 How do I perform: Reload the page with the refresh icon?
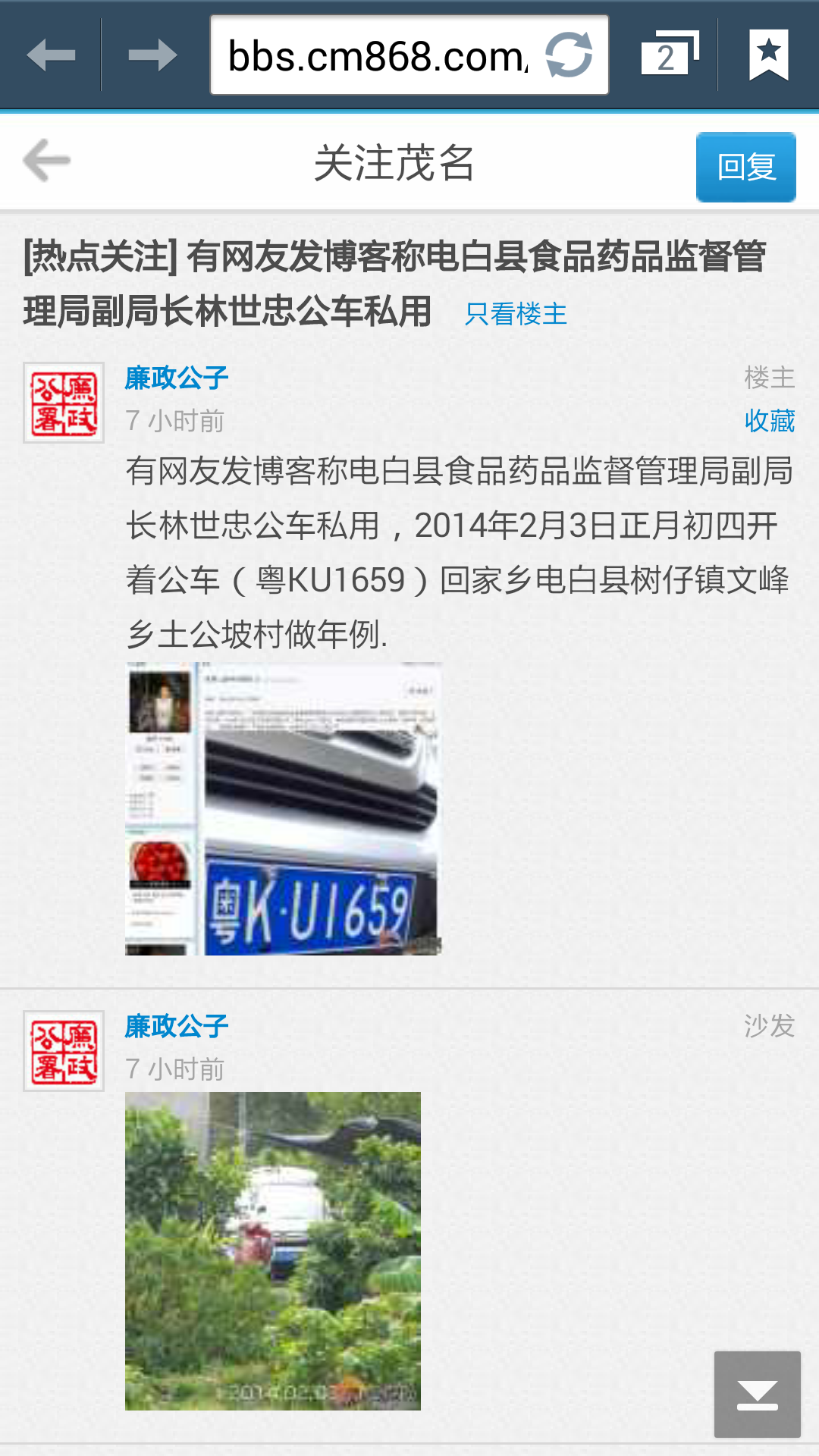569,55
